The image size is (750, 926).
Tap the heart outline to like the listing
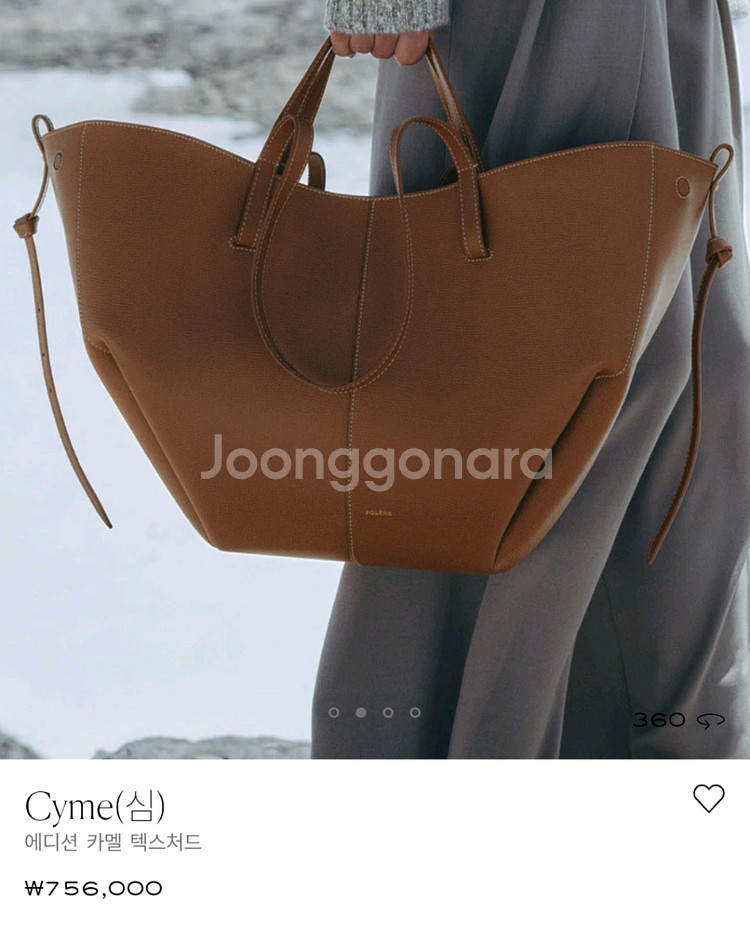coord(709,800)
